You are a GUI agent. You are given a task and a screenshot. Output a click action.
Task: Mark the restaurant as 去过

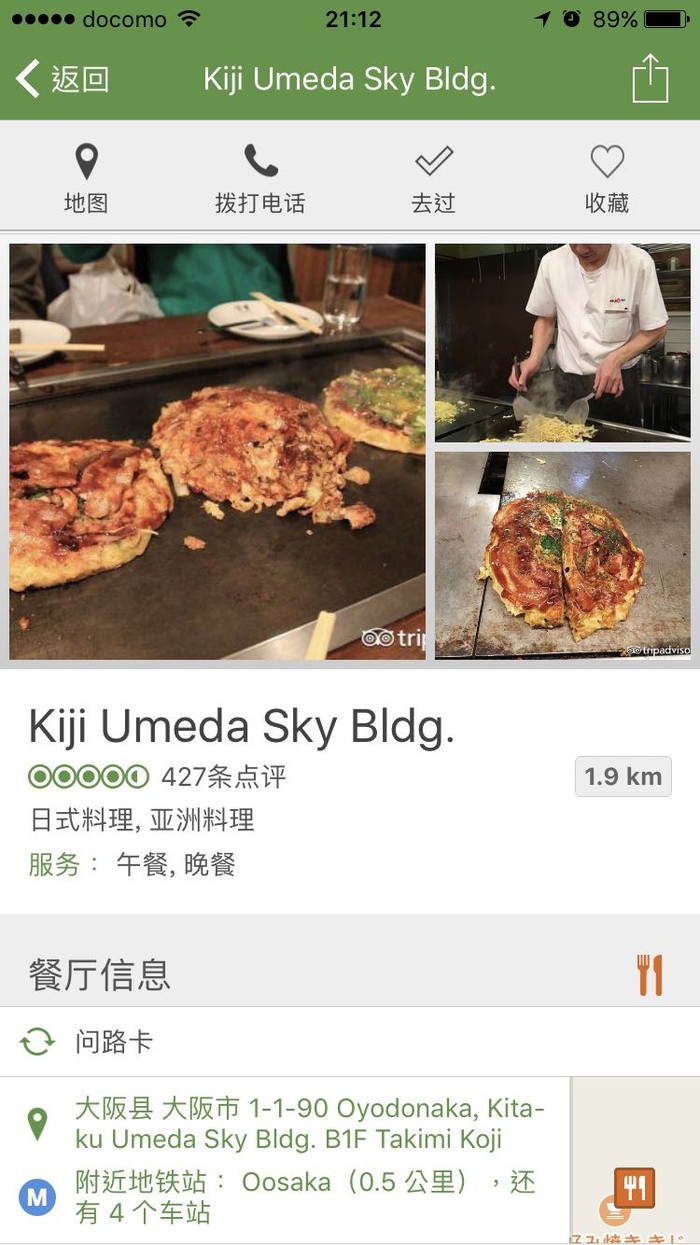[433, 178]
